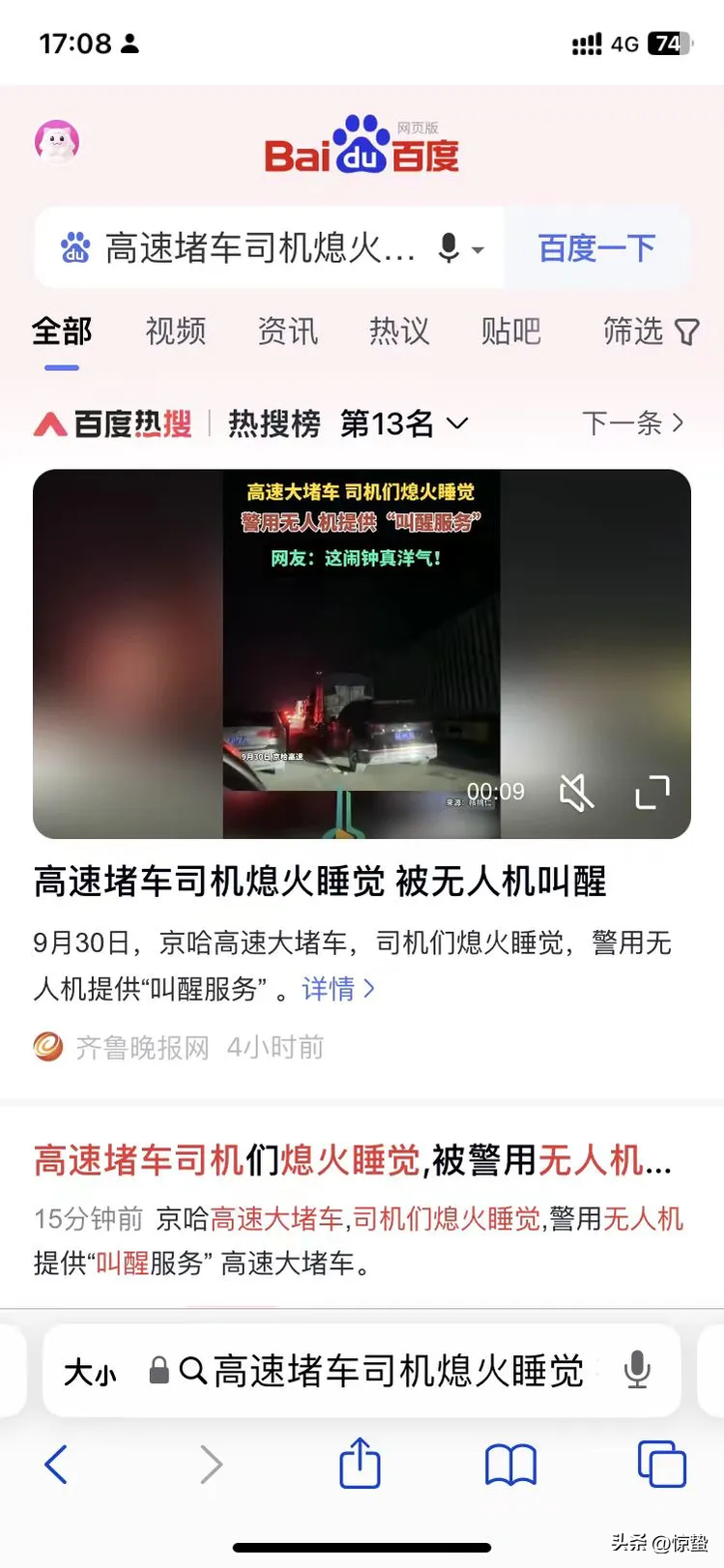
Task: Tap the 百度一下 search button
Action: coord(596,248)
